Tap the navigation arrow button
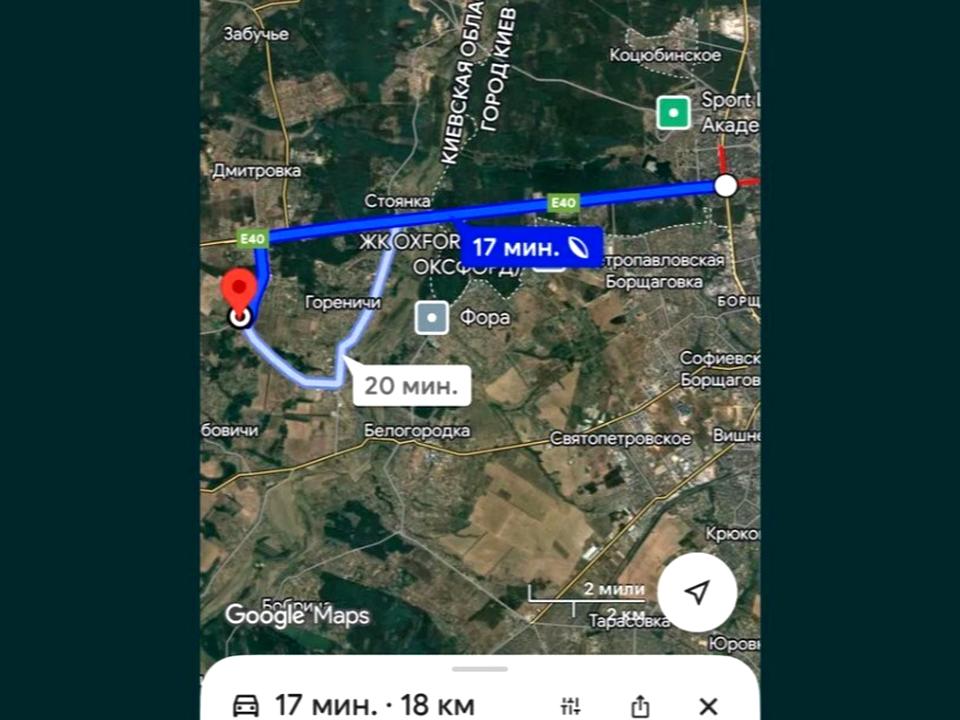 (697, 592)
